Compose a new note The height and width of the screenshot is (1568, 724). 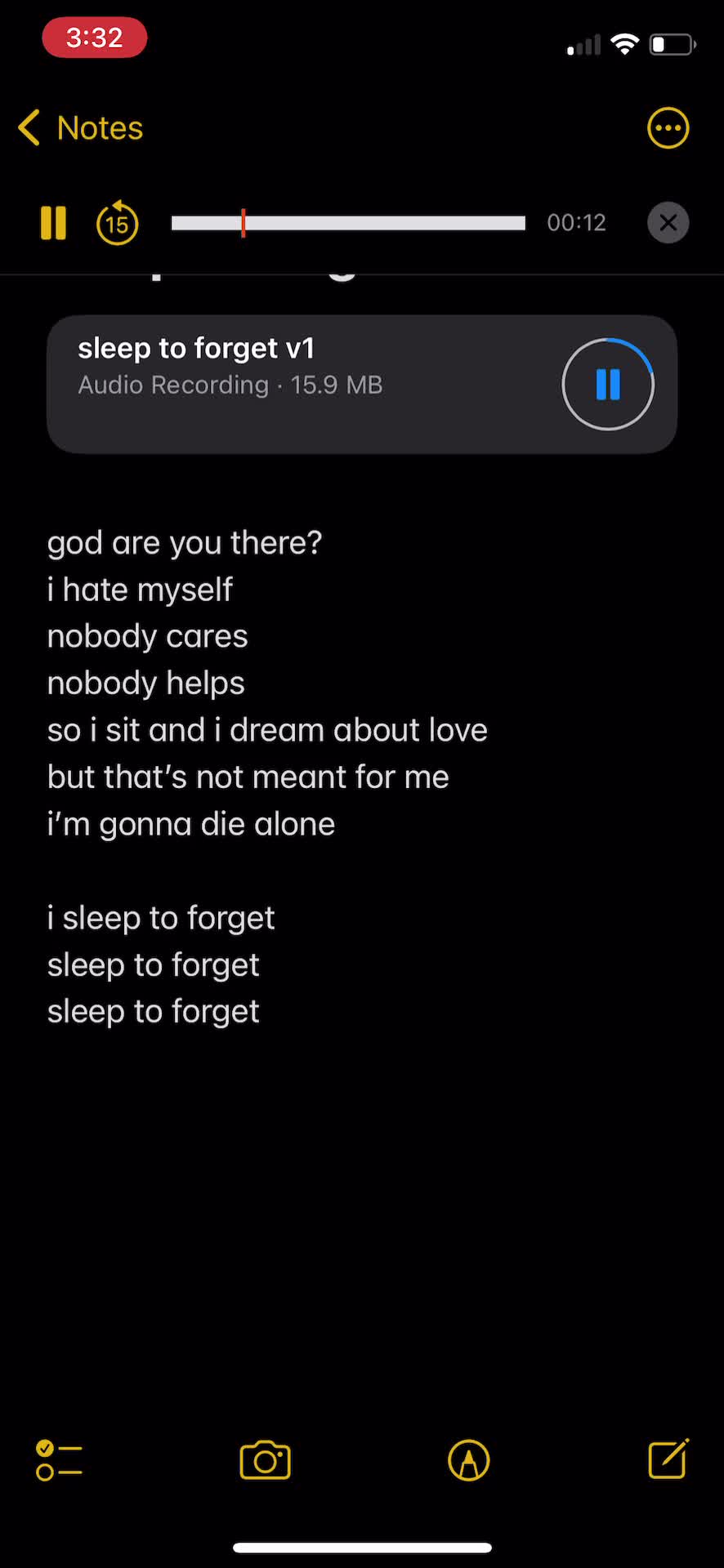(668, 1459)
